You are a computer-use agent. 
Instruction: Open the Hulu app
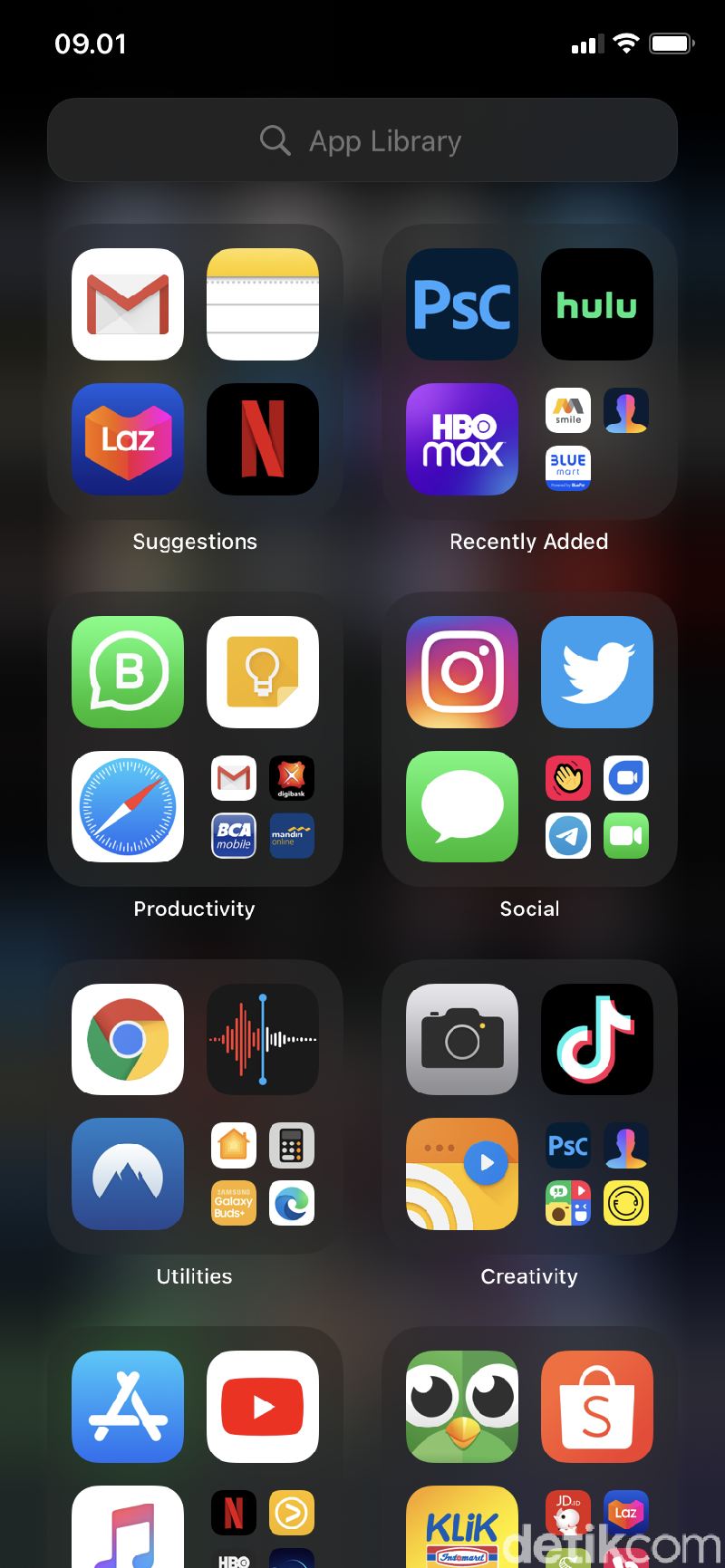596,304
